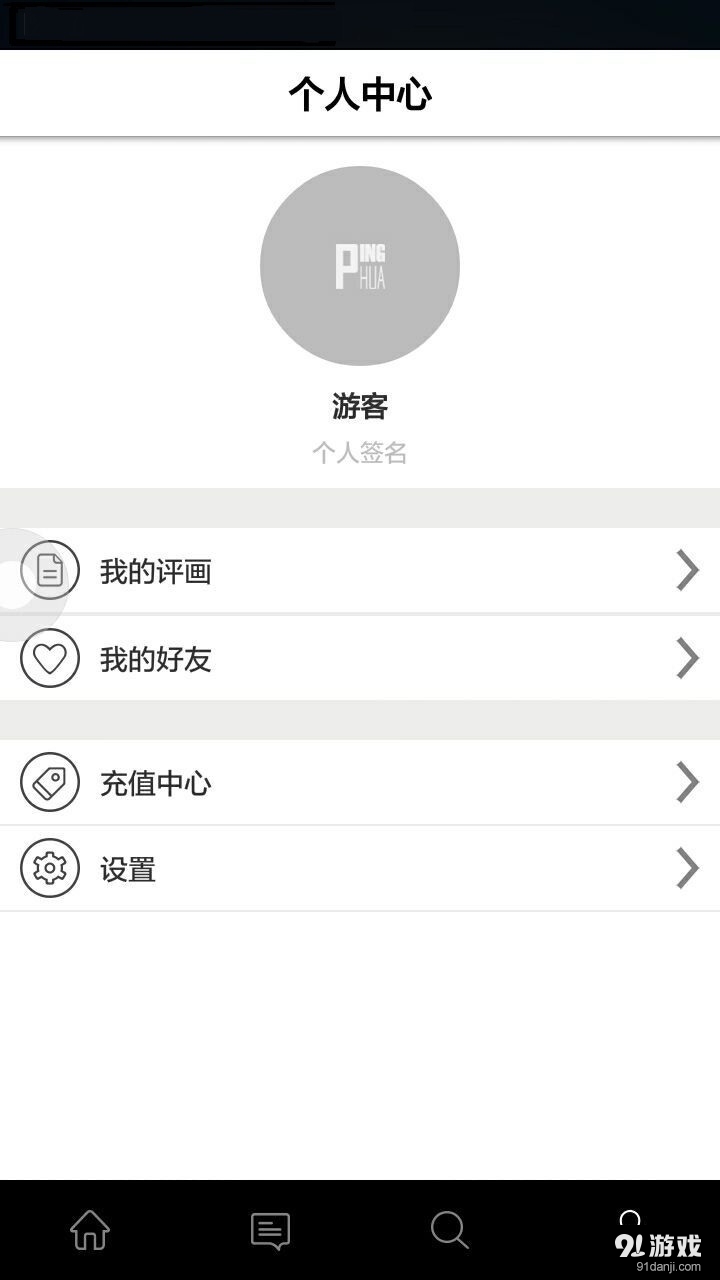Viewport: 720px width, 1280px height.
Task: Expand the 充值中心 row chevron
Action: pyautogui.click(x=688, y=782)
